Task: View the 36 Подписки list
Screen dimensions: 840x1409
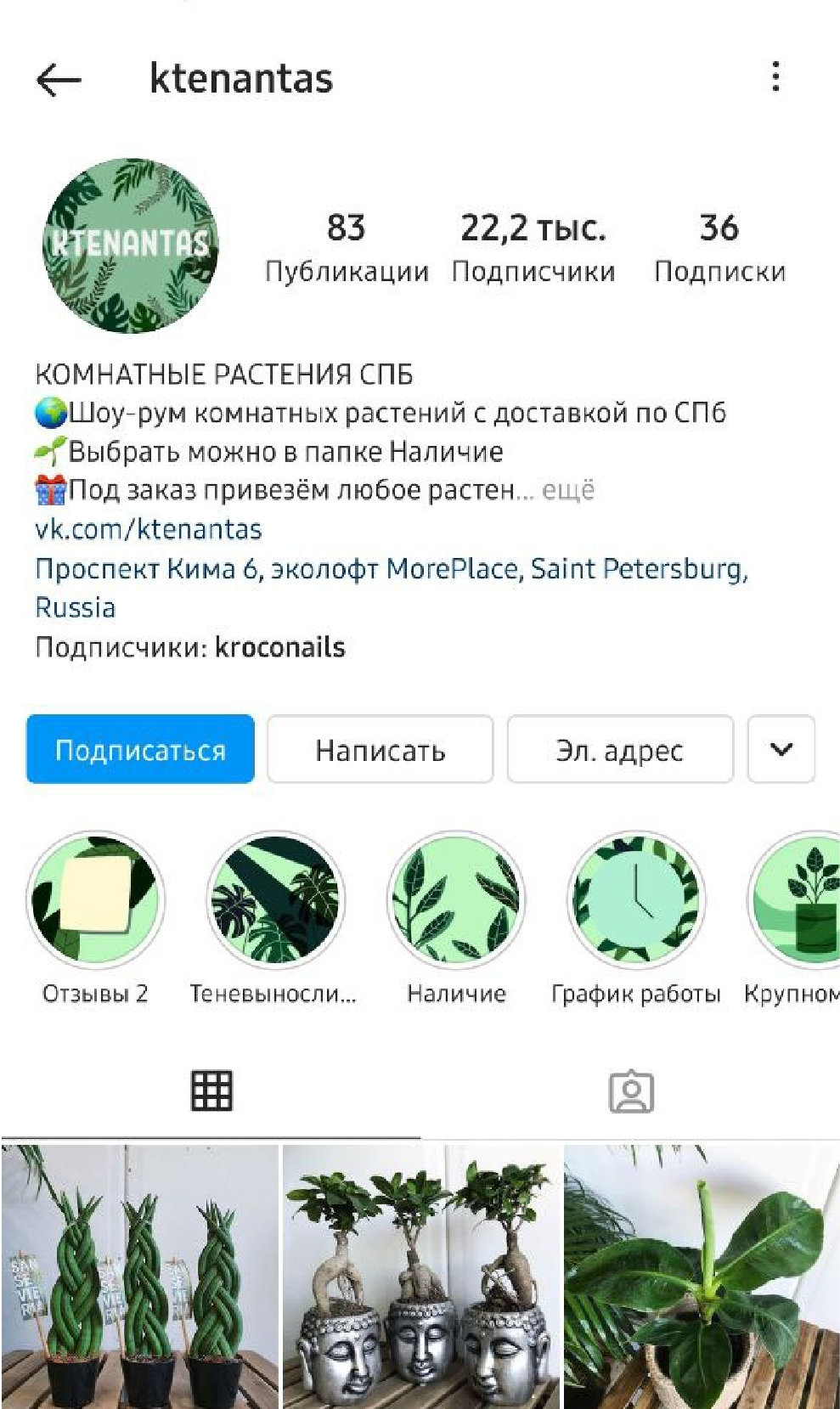Action: 719,247
